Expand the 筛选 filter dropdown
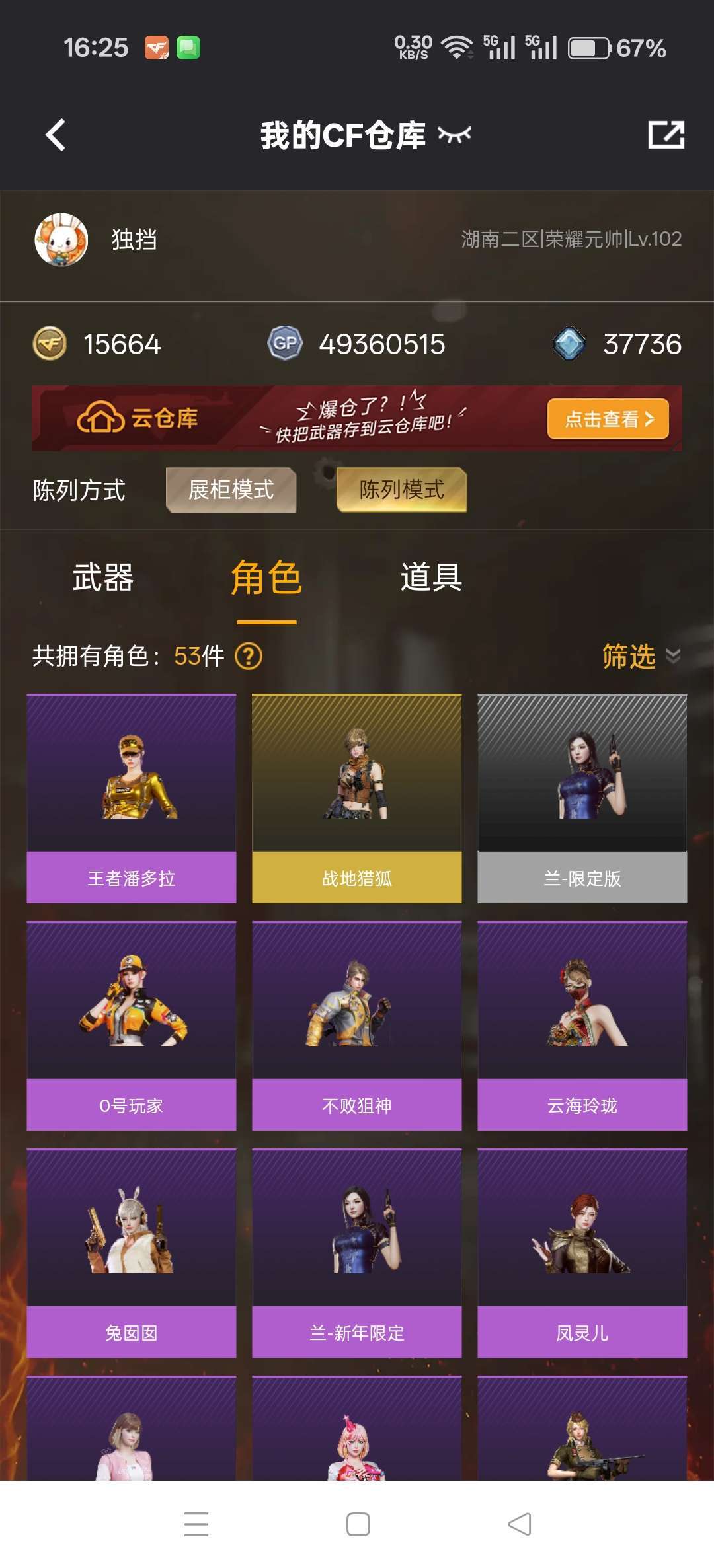The image size is (714, 1568). click(x=640, y=656)
